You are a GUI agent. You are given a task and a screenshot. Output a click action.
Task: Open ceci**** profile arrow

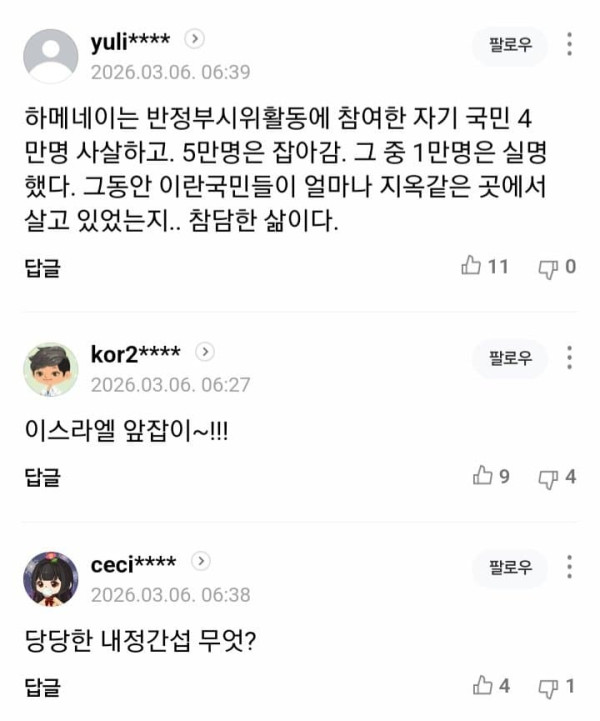point(199,562)
